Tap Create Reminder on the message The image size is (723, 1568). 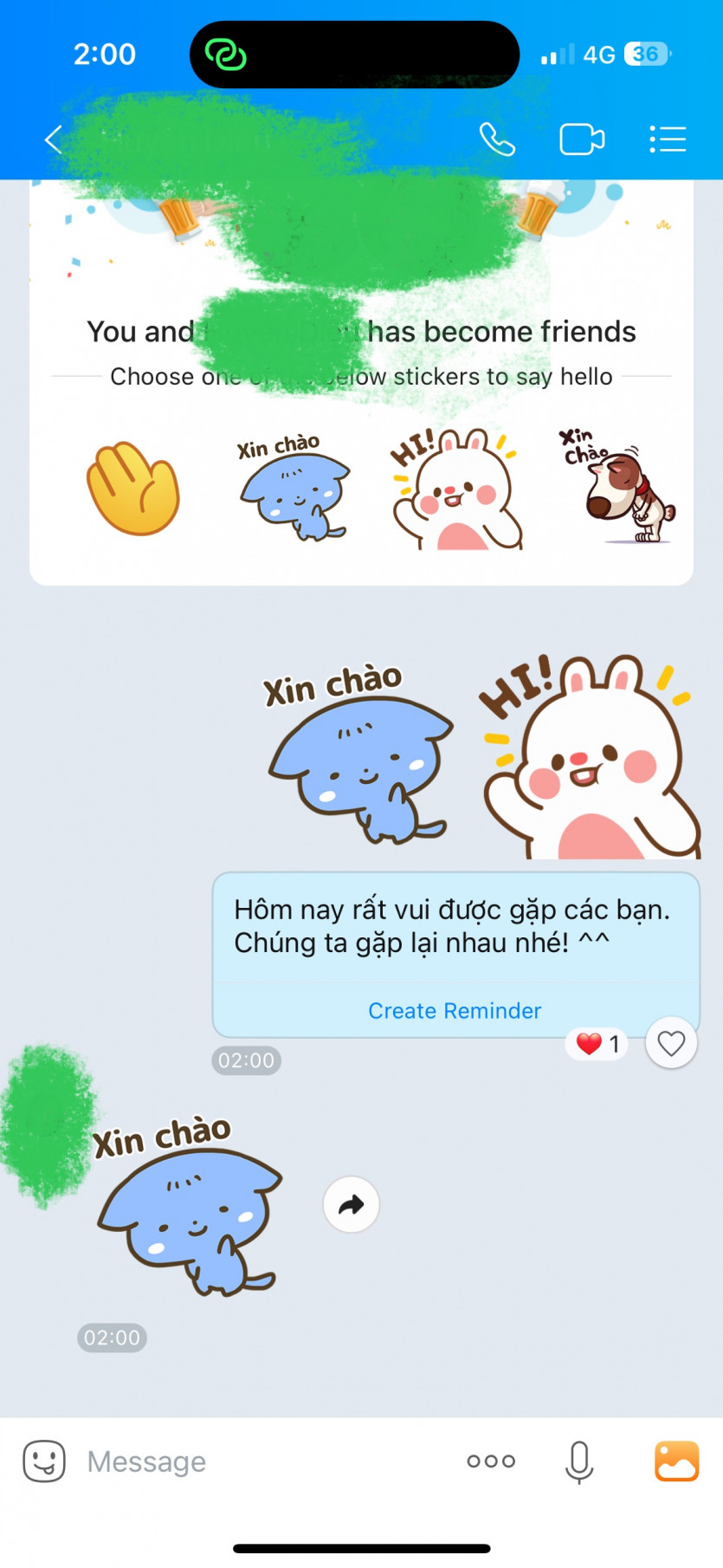pyautogui.click(x=455, y=1011)
